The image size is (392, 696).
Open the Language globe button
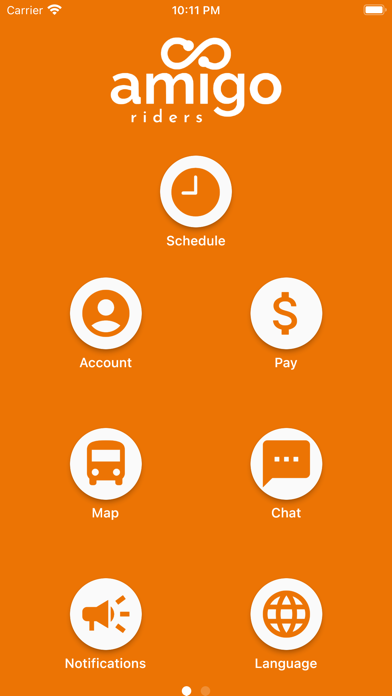[286, 614]
